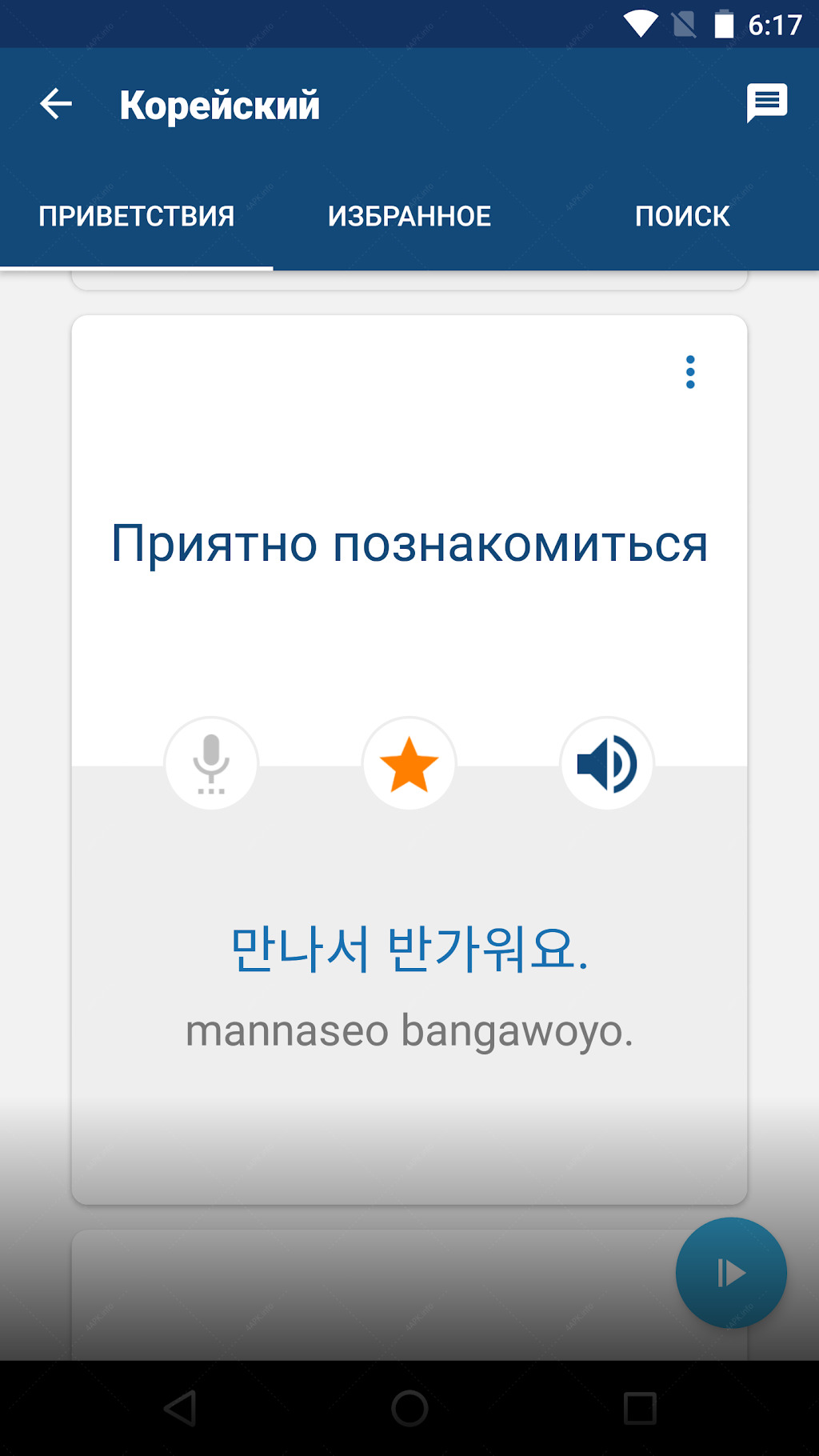Open the three-dot menu on the phrase card

coord(690,372)
